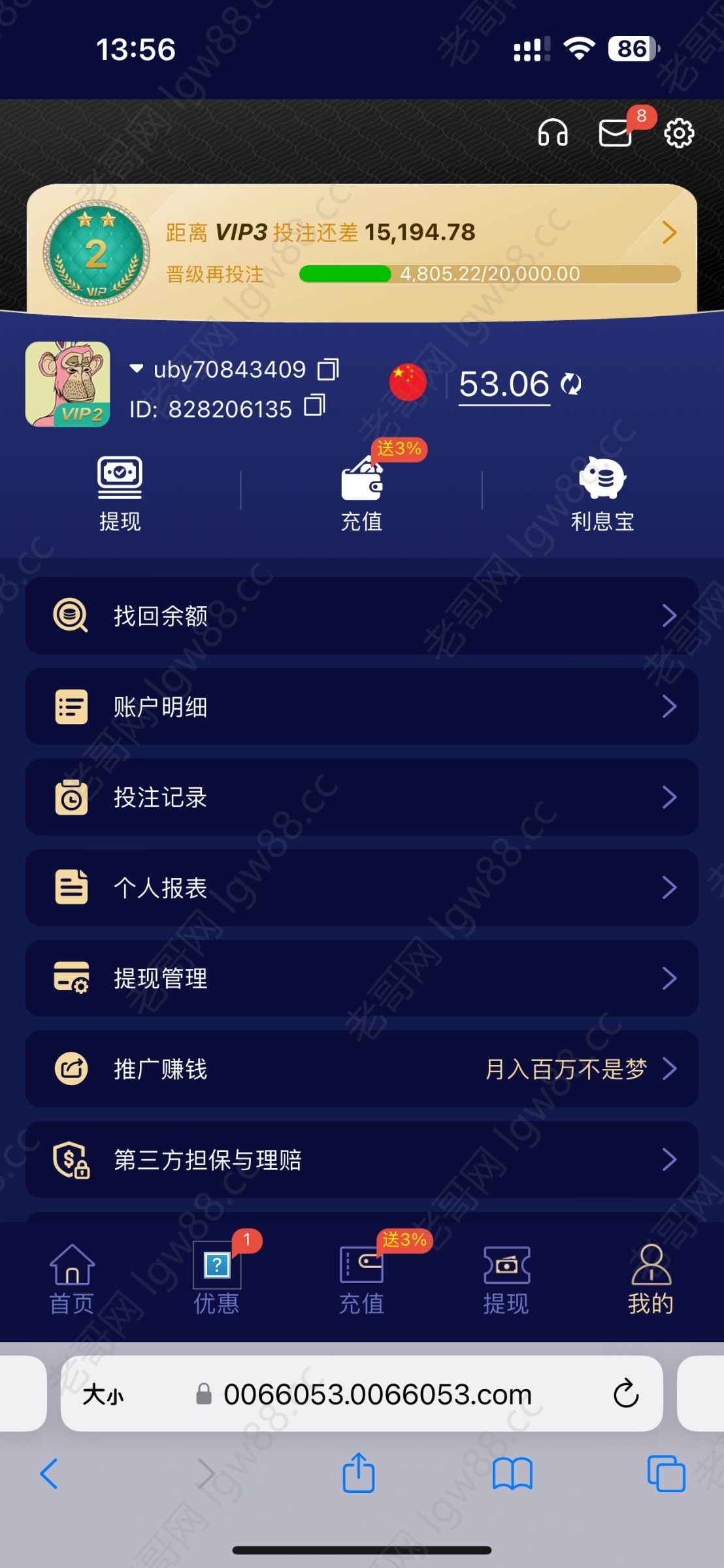Open 第三方担保与理赔 row
The width and height of the screenshot is (724, 1568).
(x=361, y=1160)
